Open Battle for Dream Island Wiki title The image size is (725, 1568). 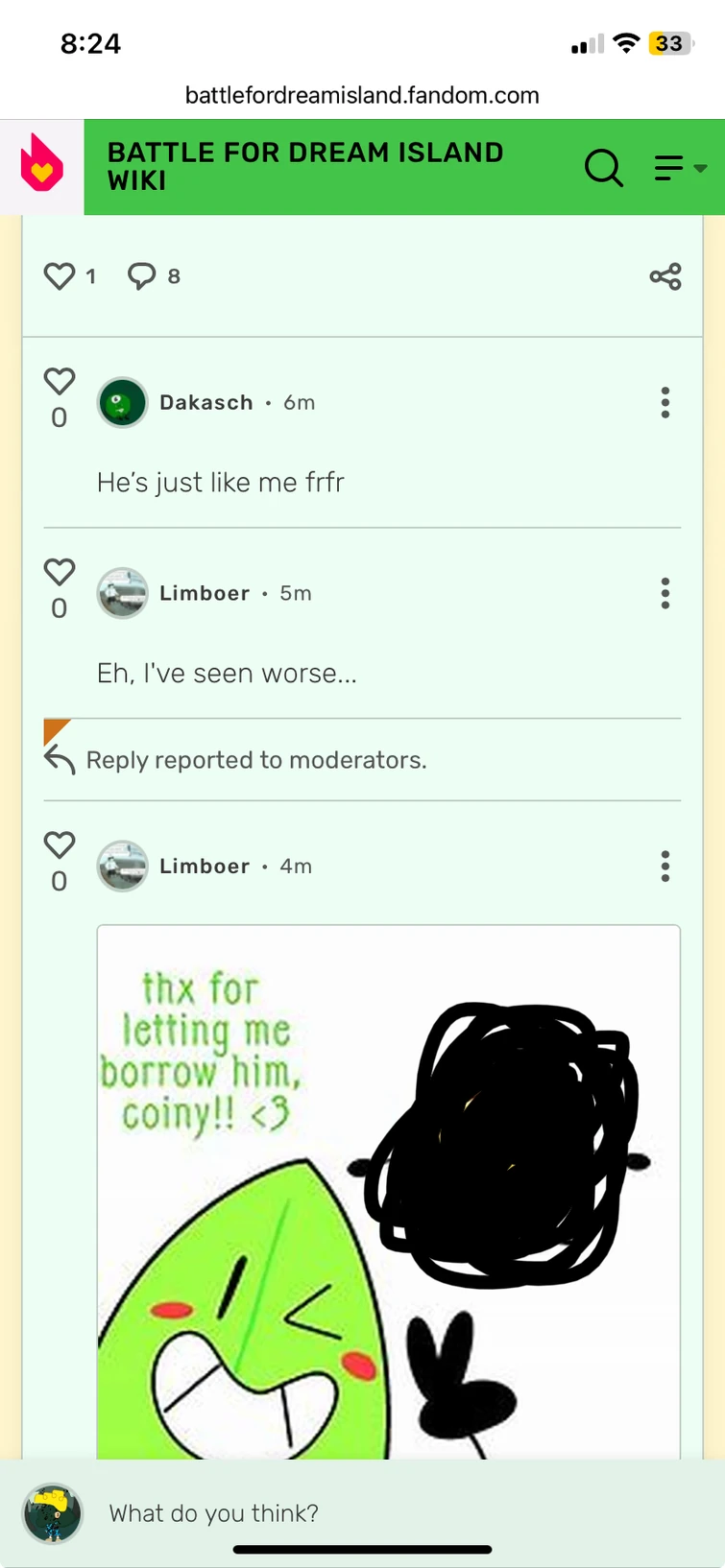(x=305, y=166)
